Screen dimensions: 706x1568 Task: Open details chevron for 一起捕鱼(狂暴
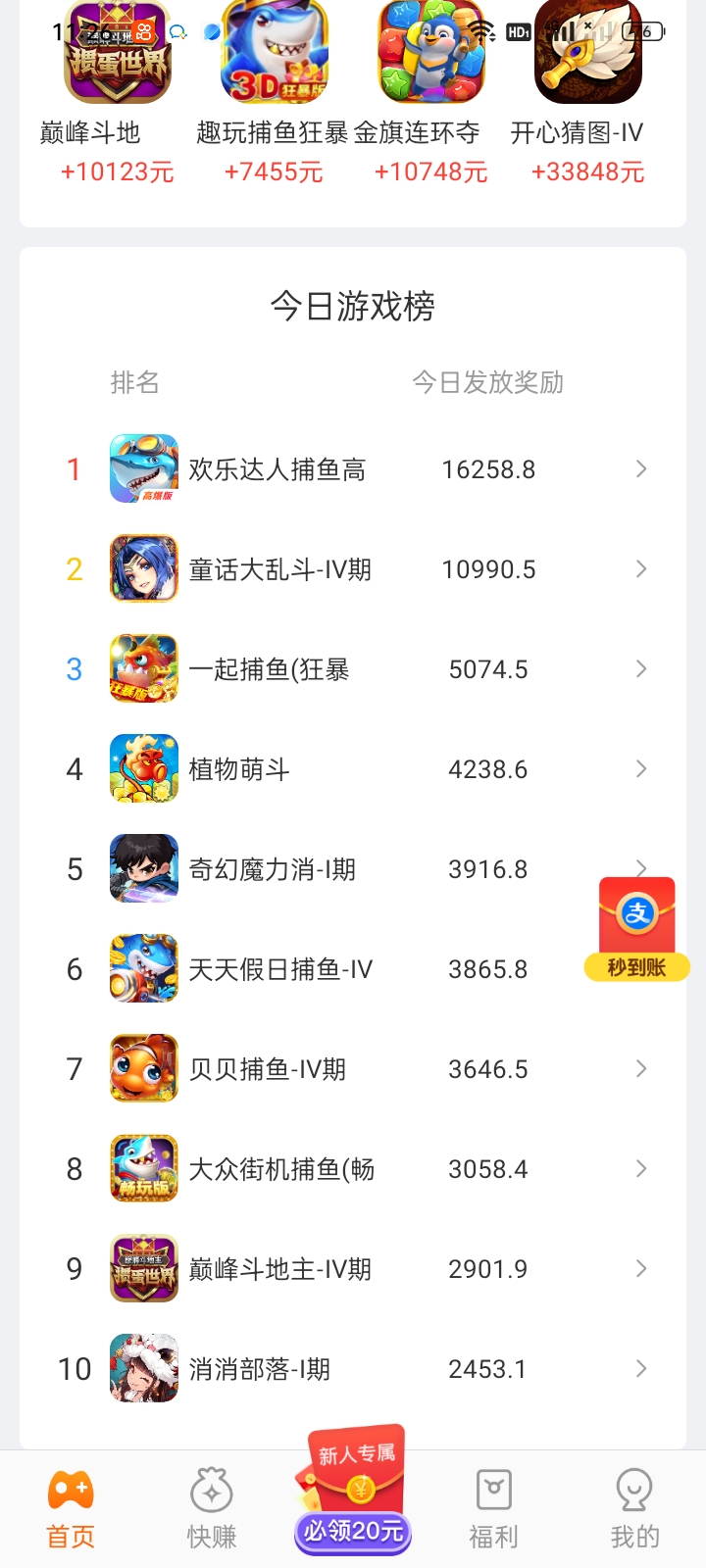pos(640,668)
